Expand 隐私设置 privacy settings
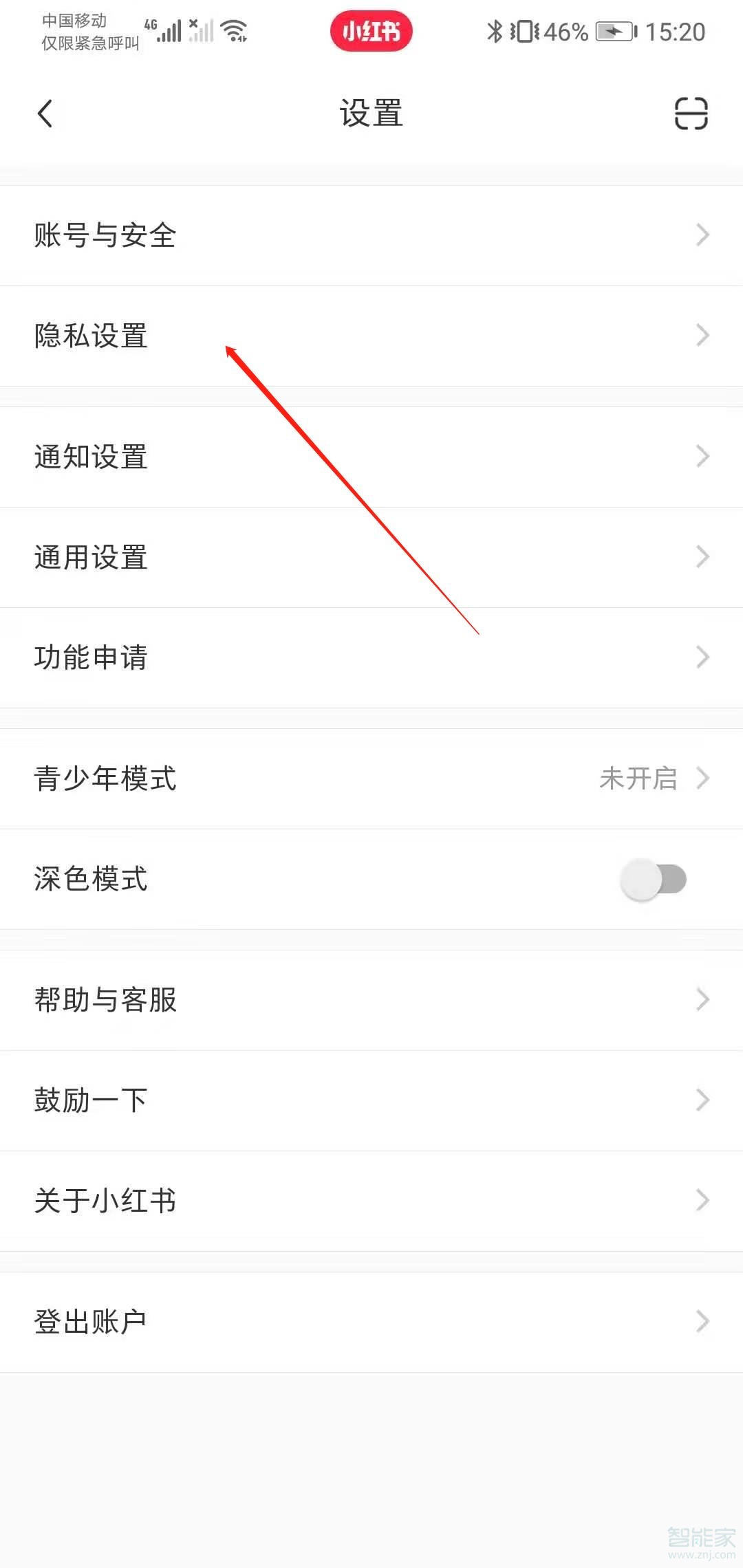This screenshot has height=1568, width=743. coord(371,336)
